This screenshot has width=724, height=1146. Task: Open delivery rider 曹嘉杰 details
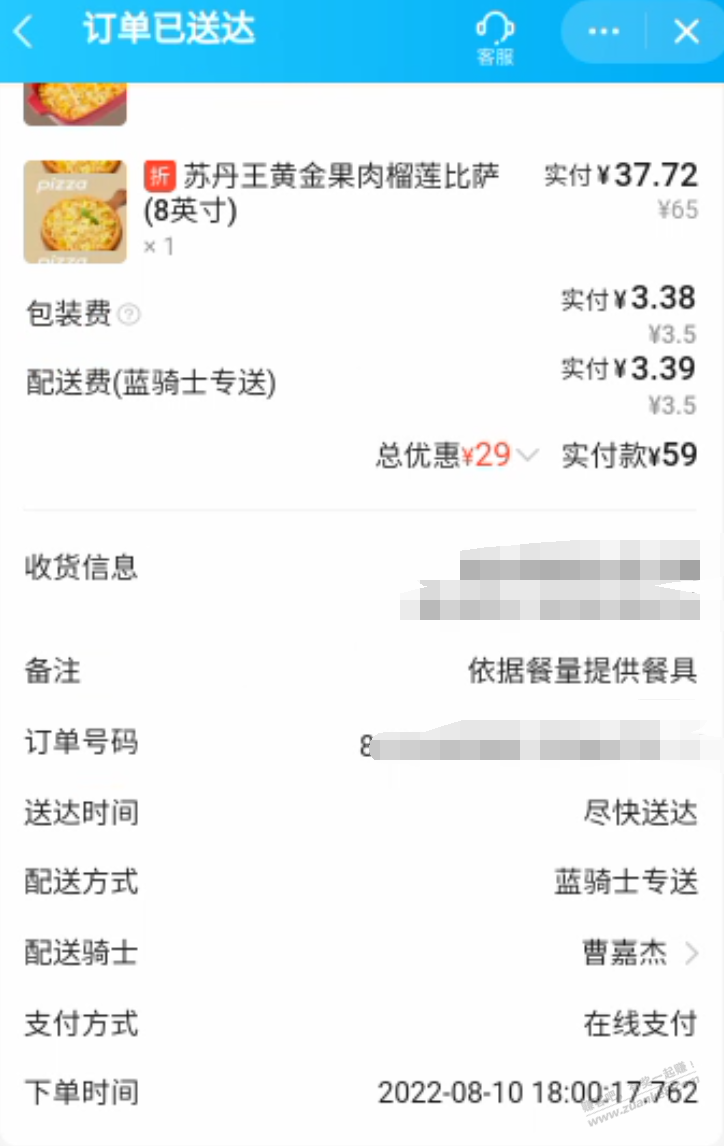pyautogui.click(x=640, y=953)
